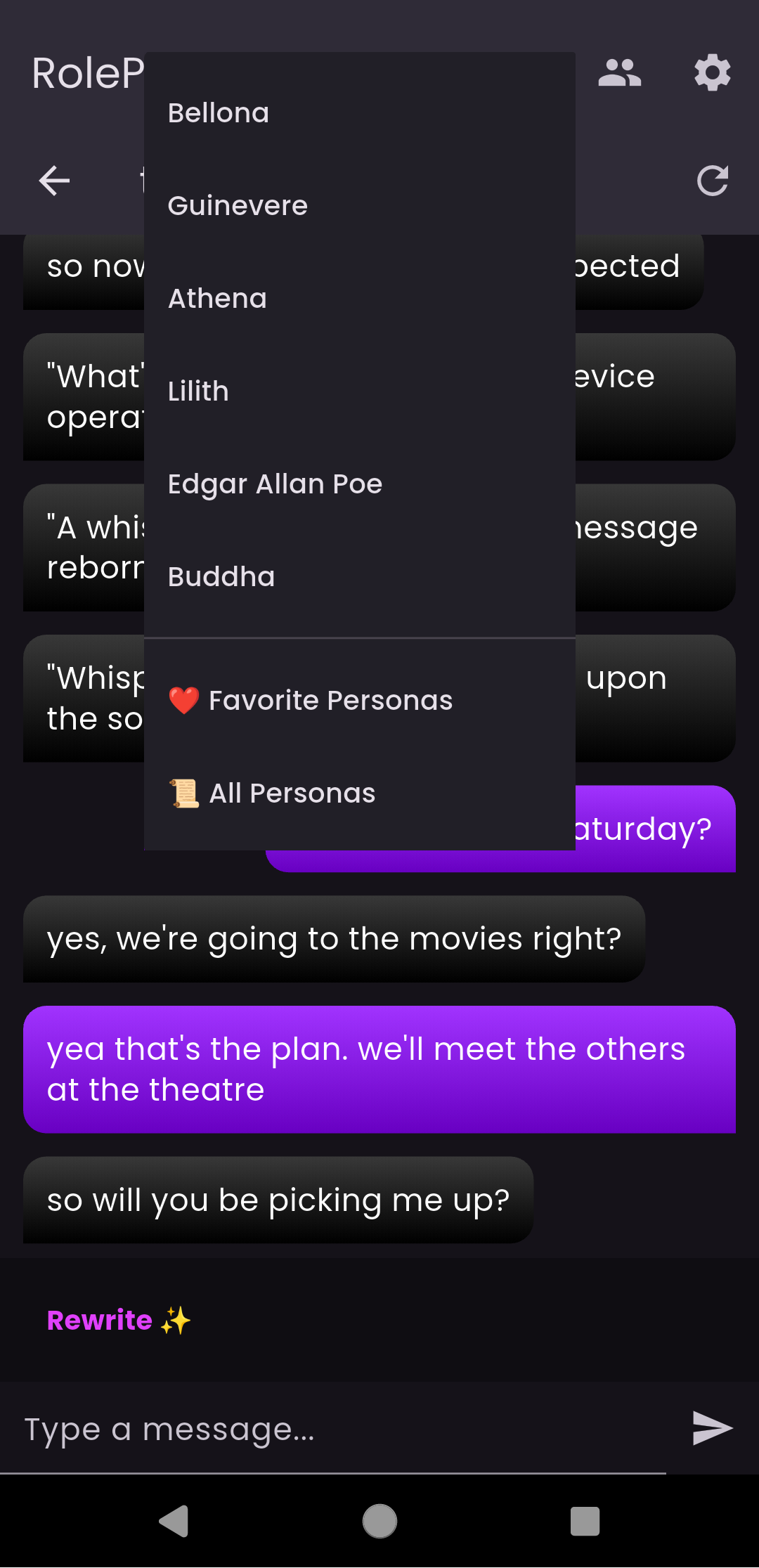Open All Personas list

click(292, 793)
